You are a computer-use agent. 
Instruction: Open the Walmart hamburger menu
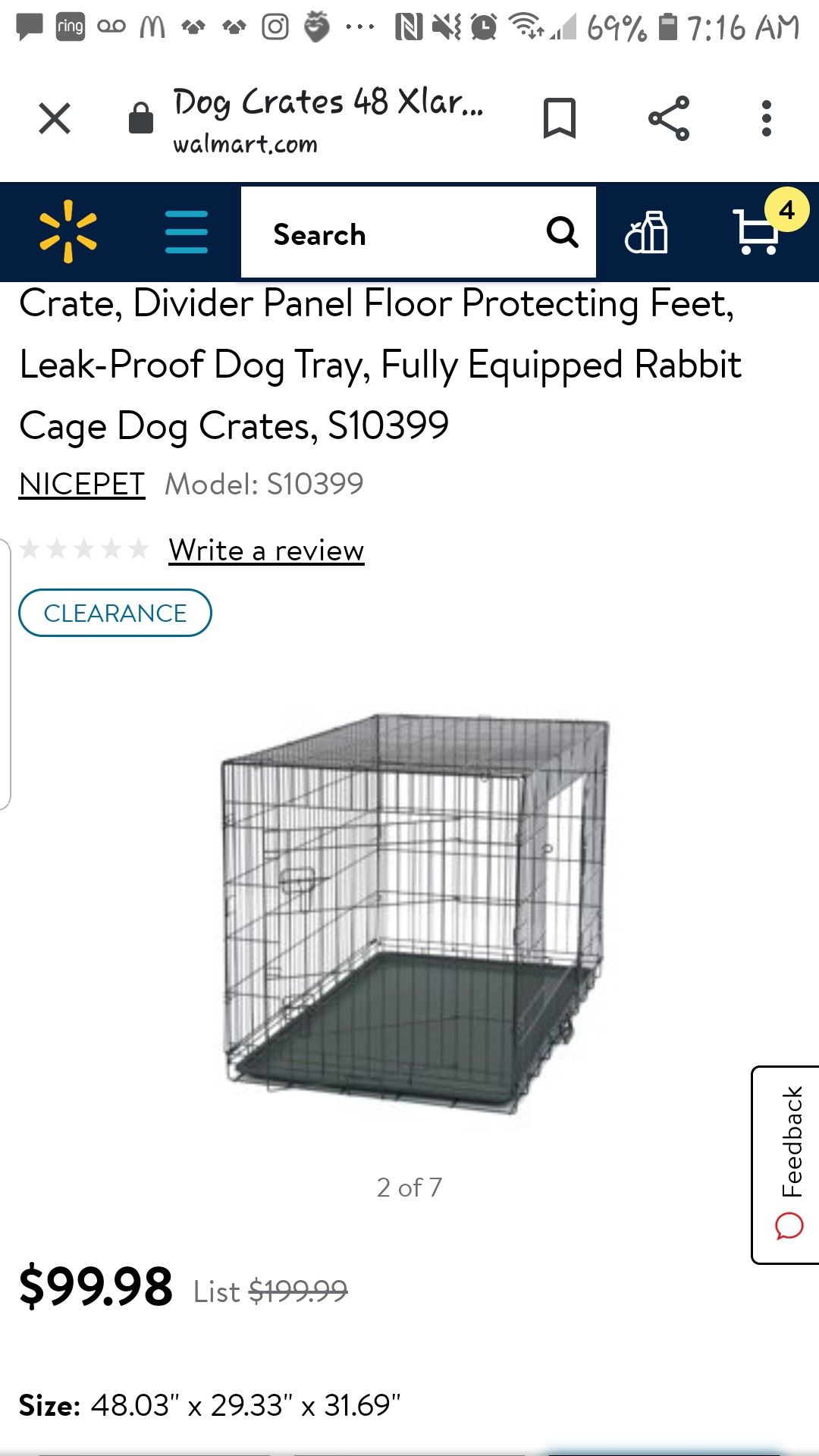187,232
